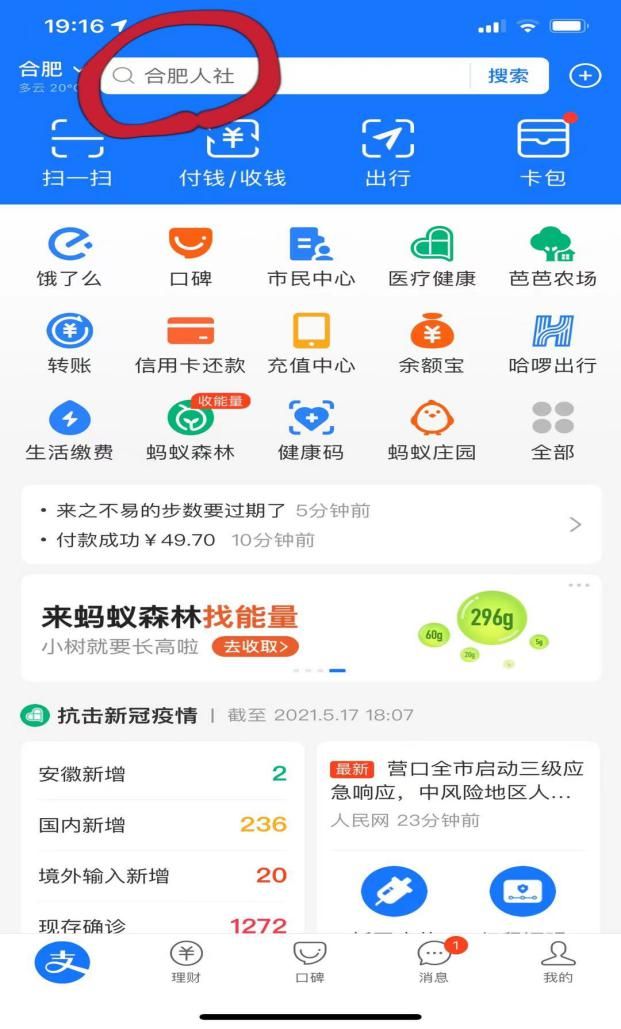This screenshot has width=621, height=1029.
Task: Tap the 合肥人社 search box
Action: tap(290, 76)
